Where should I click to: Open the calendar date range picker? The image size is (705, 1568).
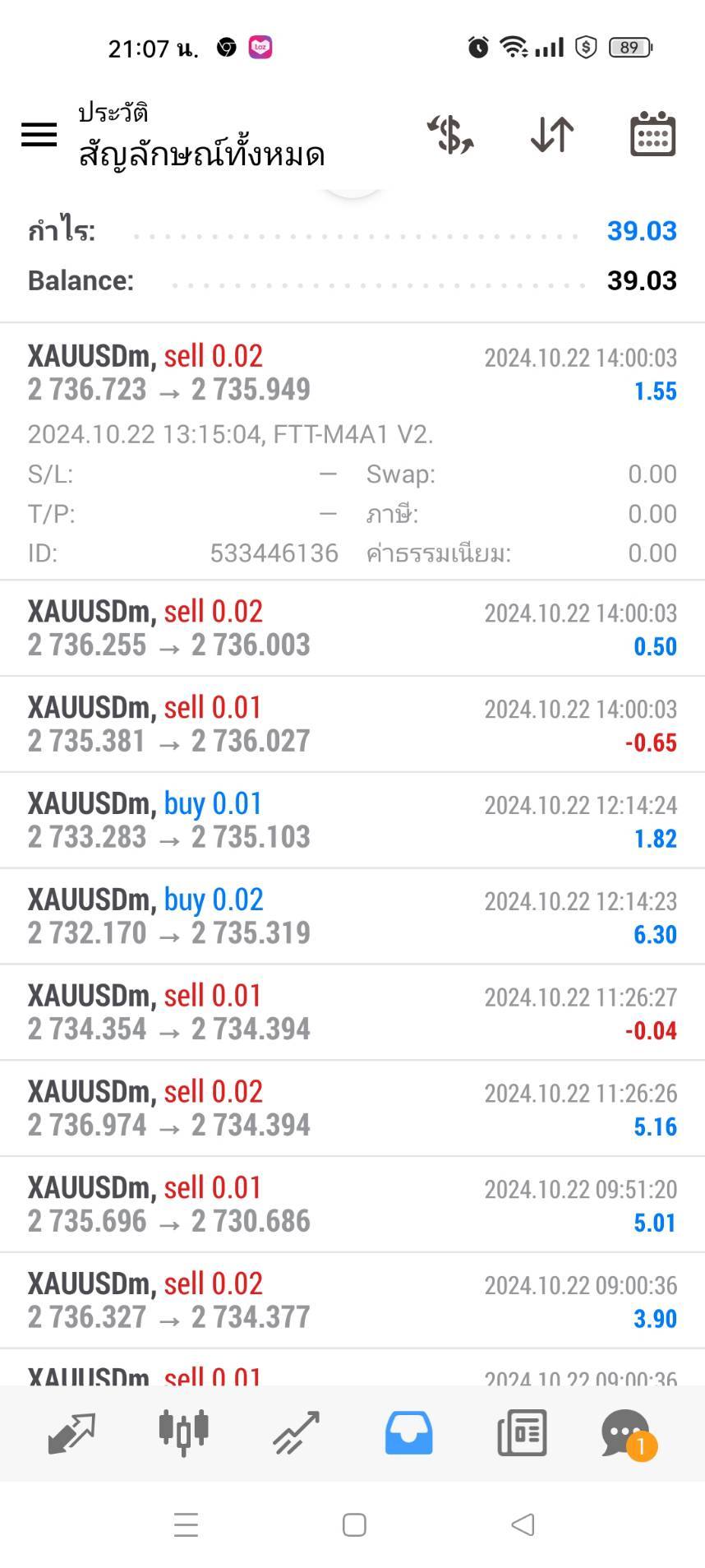tap(652, 135)
